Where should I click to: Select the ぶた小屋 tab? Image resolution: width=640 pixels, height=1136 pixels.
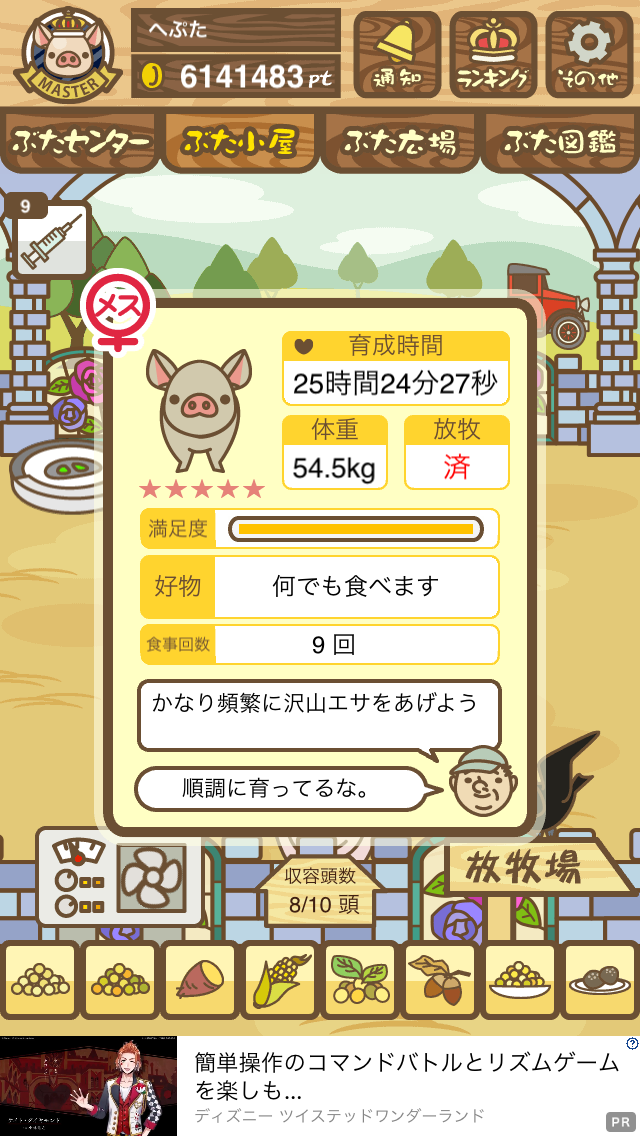[x=240, y=142]
